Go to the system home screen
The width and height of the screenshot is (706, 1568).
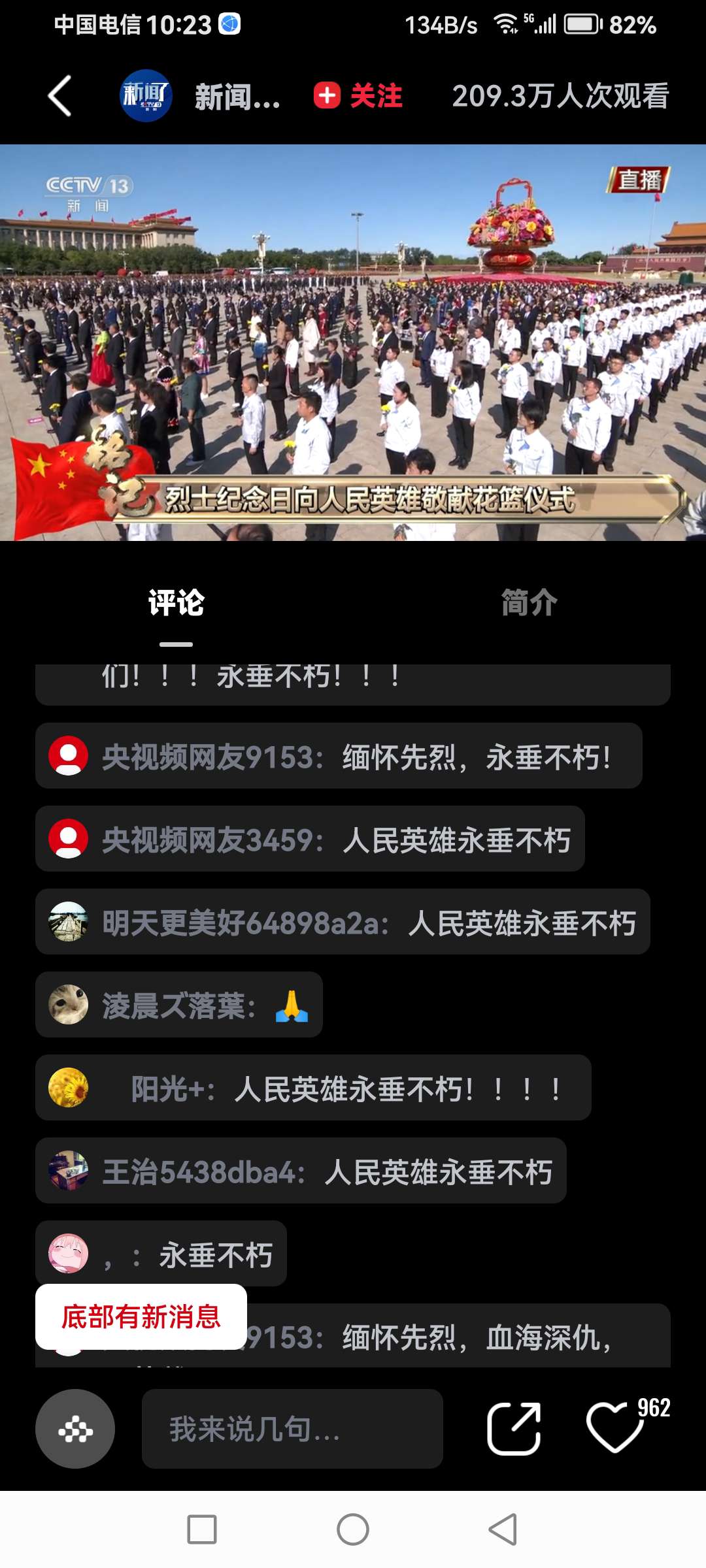click(x=353, y=1529)
